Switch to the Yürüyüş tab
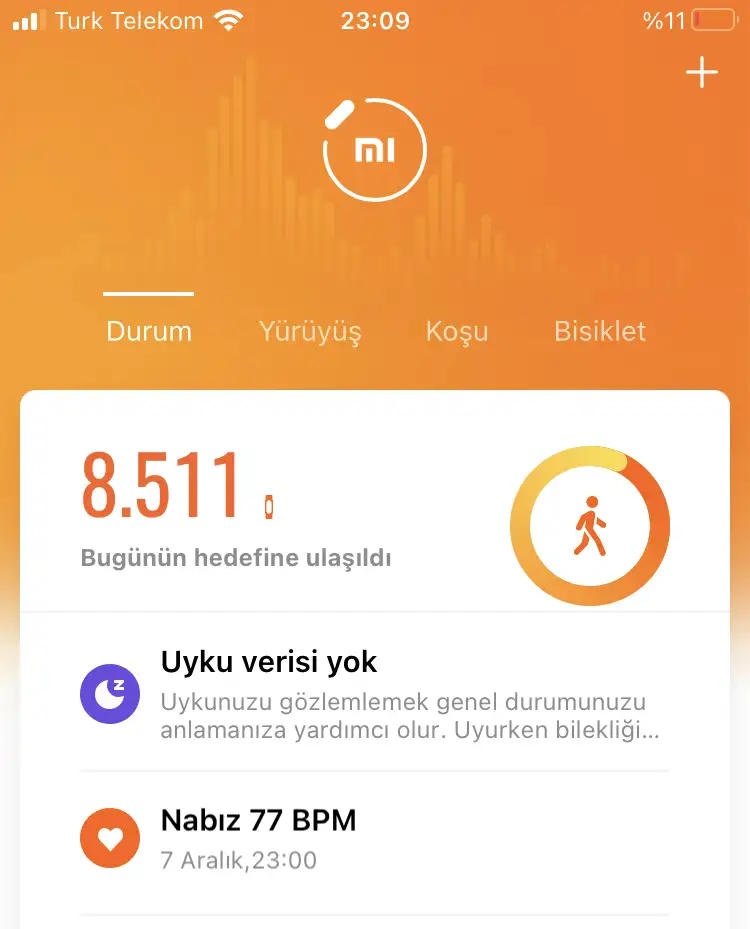Screen dimensions: 750x929 [310, 331]
